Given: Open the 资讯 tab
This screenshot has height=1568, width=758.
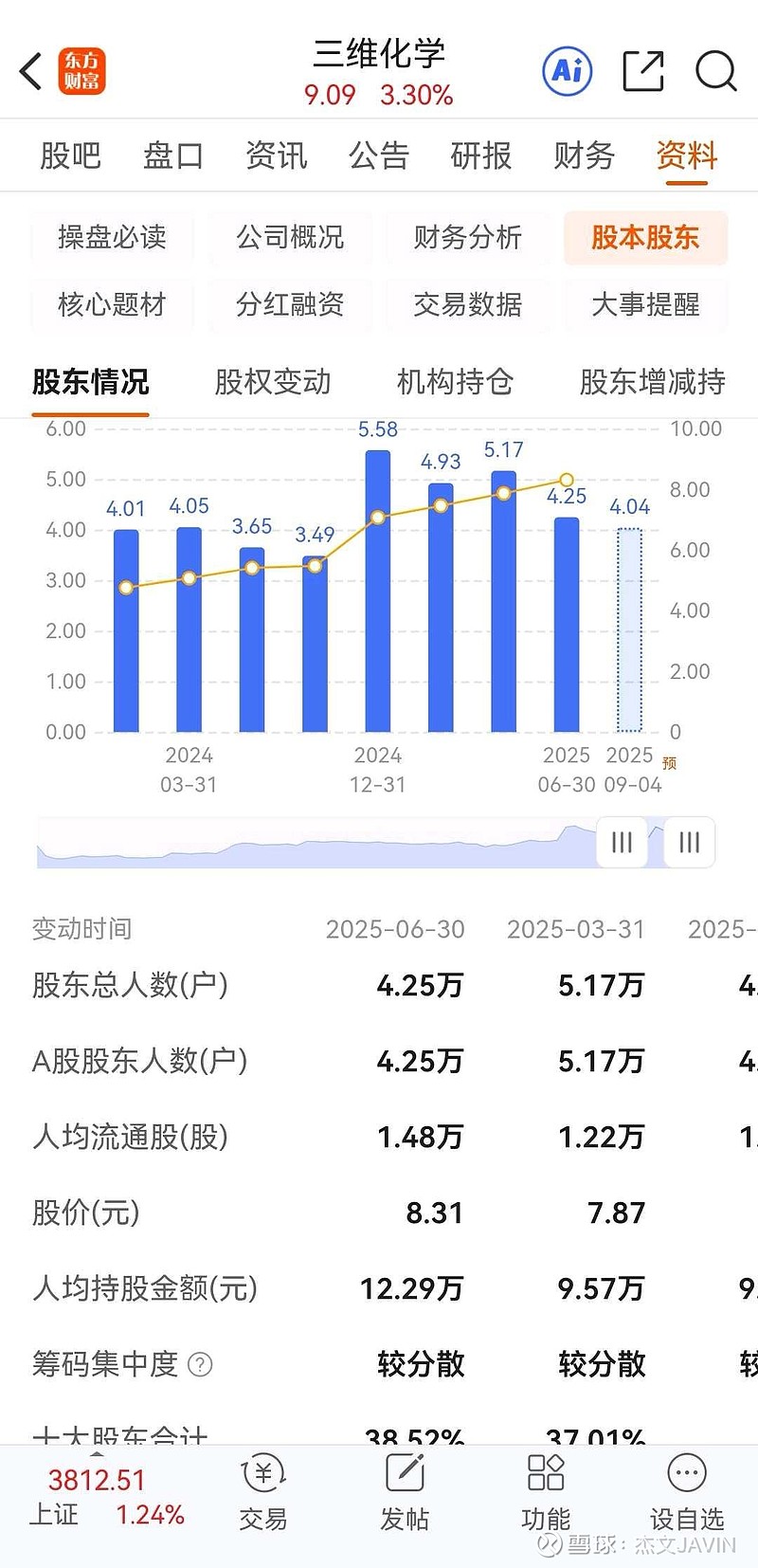Looking at the screenshot, I should (276, 155).
